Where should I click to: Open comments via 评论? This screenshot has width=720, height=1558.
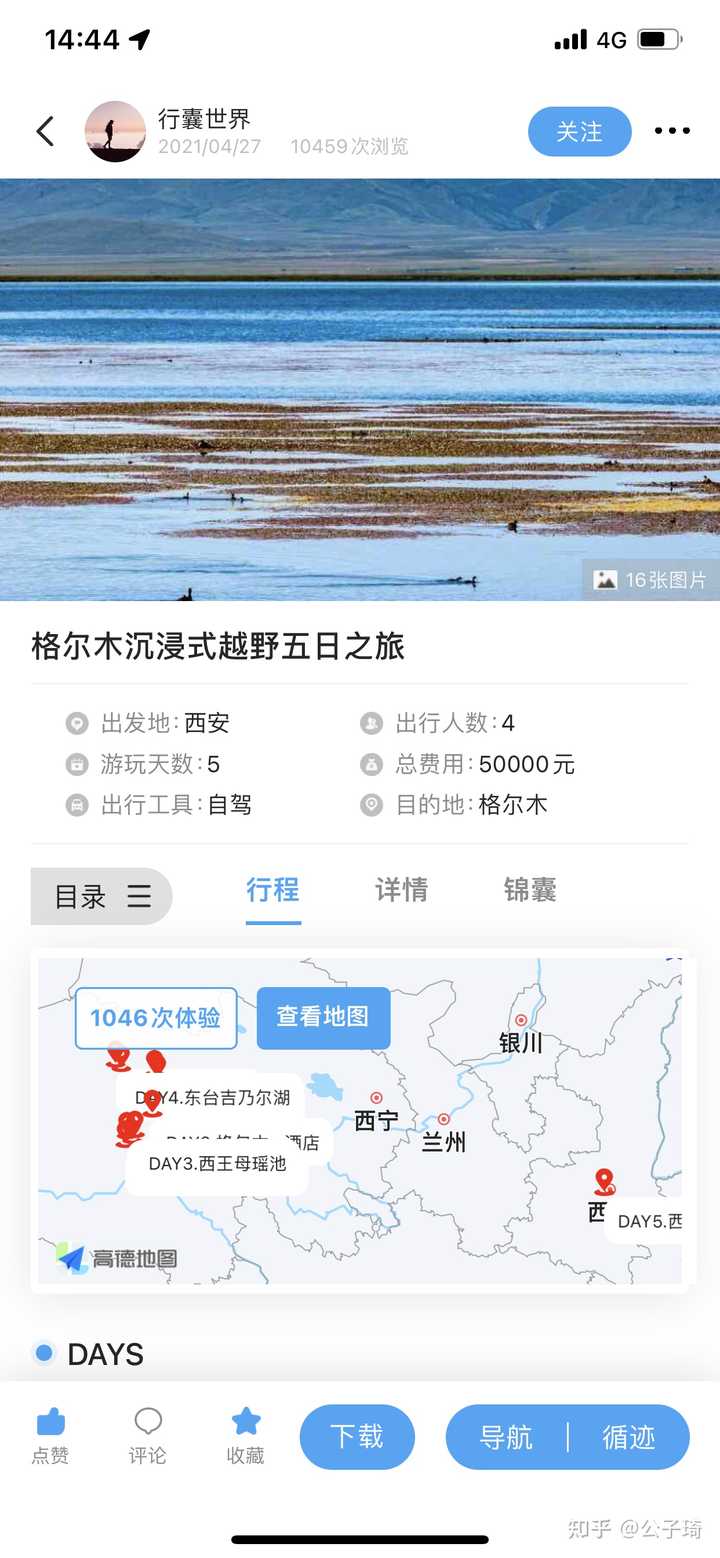click(x=148, y=1436)
